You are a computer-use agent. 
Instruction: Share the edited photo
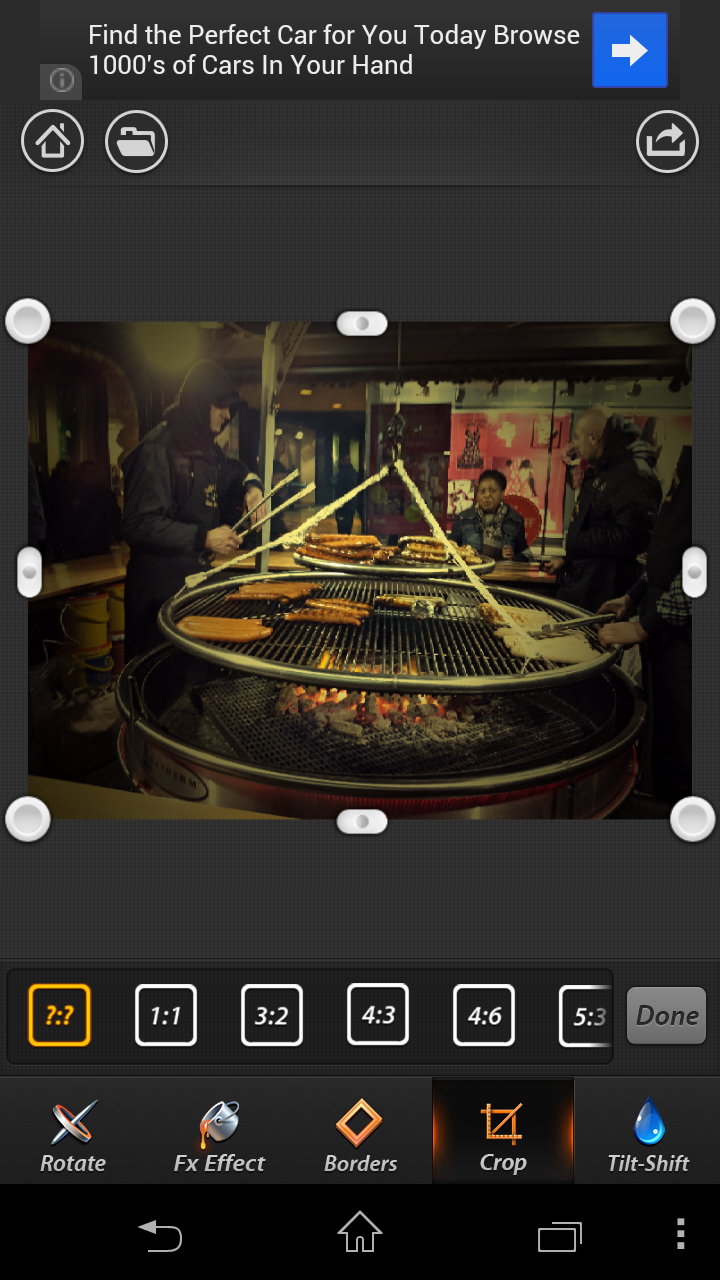click(667, 141)
